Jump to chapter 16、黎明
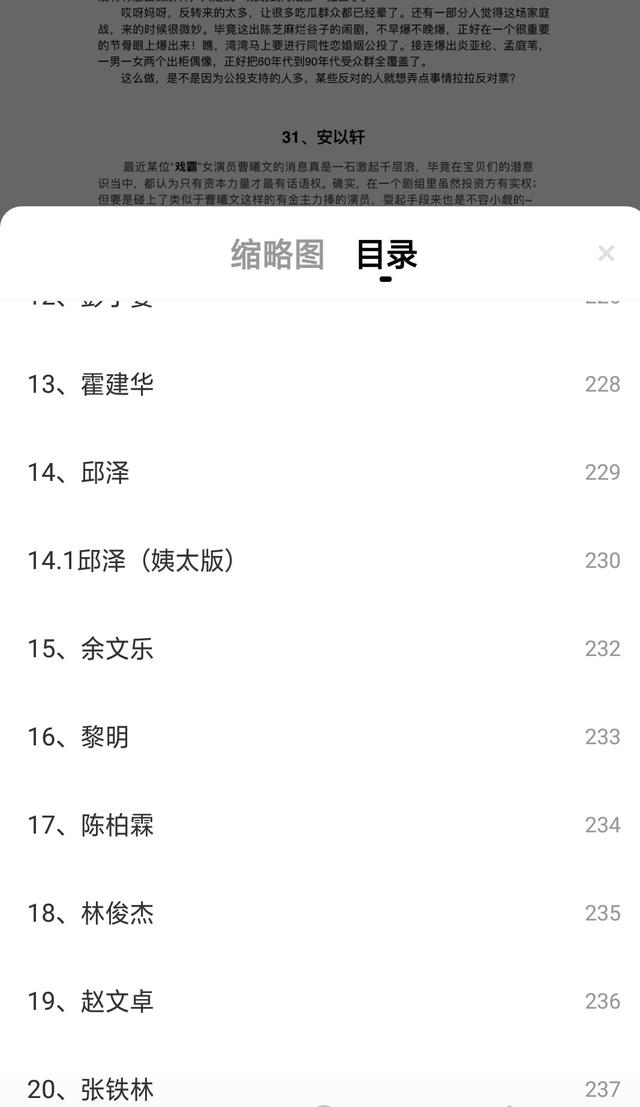The width and height of the screenshot is (640, 1107). [x=320, y=737]
